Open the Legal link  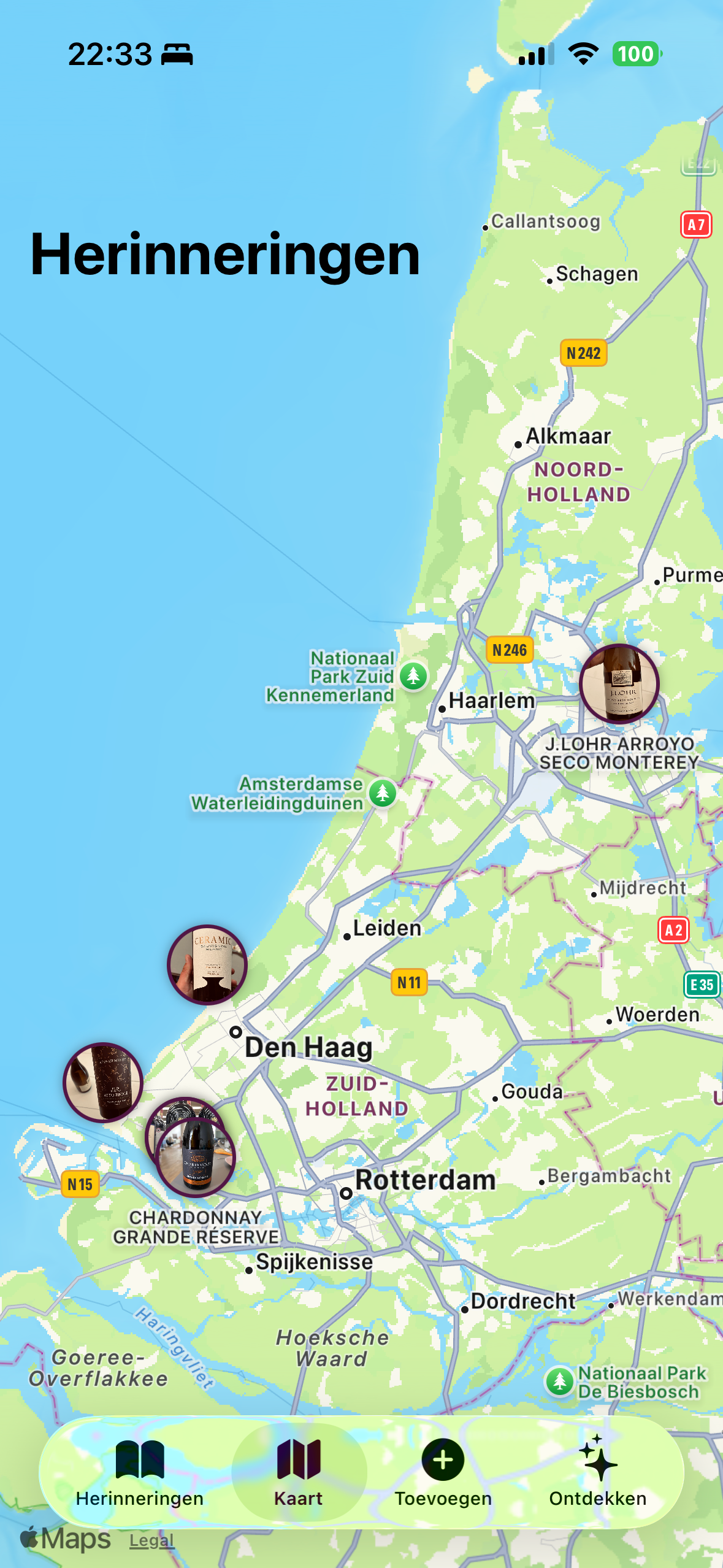[x=151, y=1540]
